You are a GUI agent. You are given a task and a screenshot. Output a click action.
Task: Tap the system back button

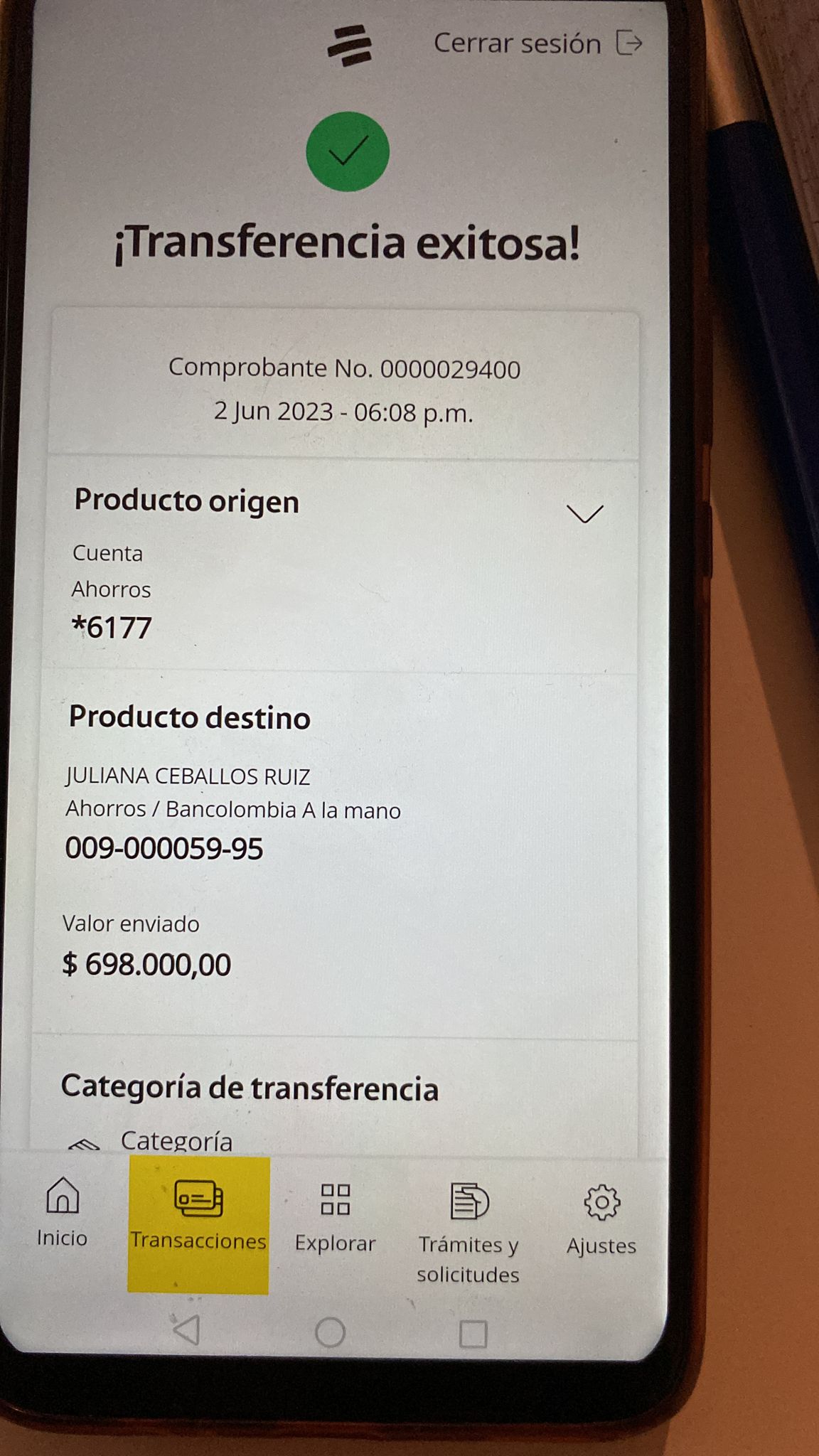(187, 1329)
